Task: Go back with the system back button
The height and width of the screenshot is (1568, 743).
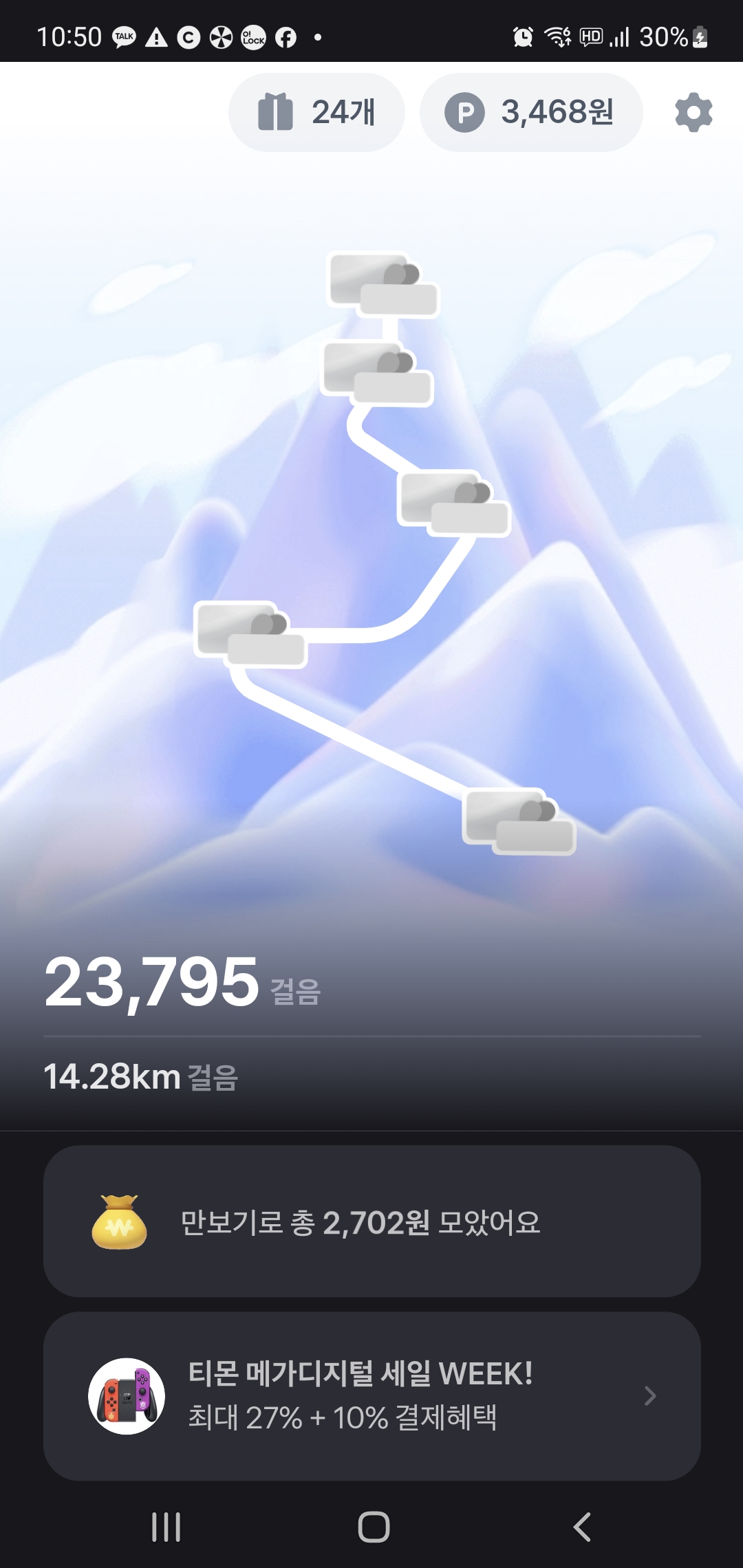Action: (x=582, y=1527)
